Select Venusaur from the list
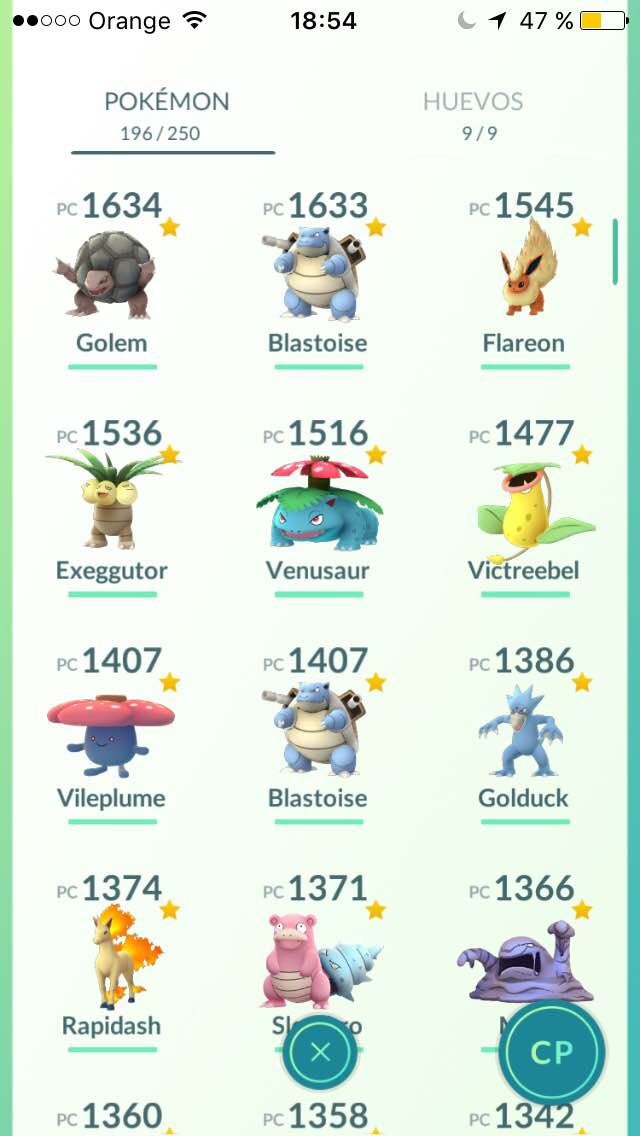This screenshot has height=1136, width=640. click(317, 503)
